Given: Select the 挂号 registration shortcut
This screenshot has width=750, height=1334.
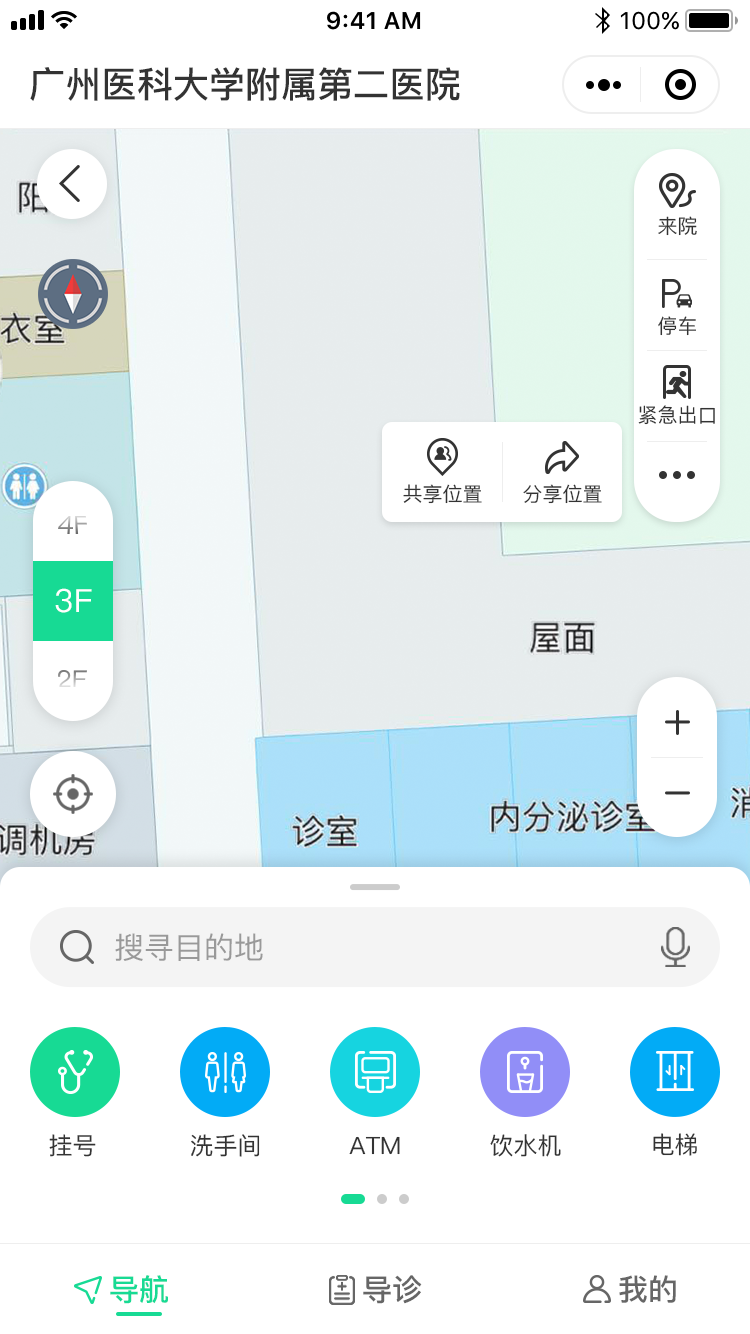Looking at the screenshot, I should [x=75, y=1092].
